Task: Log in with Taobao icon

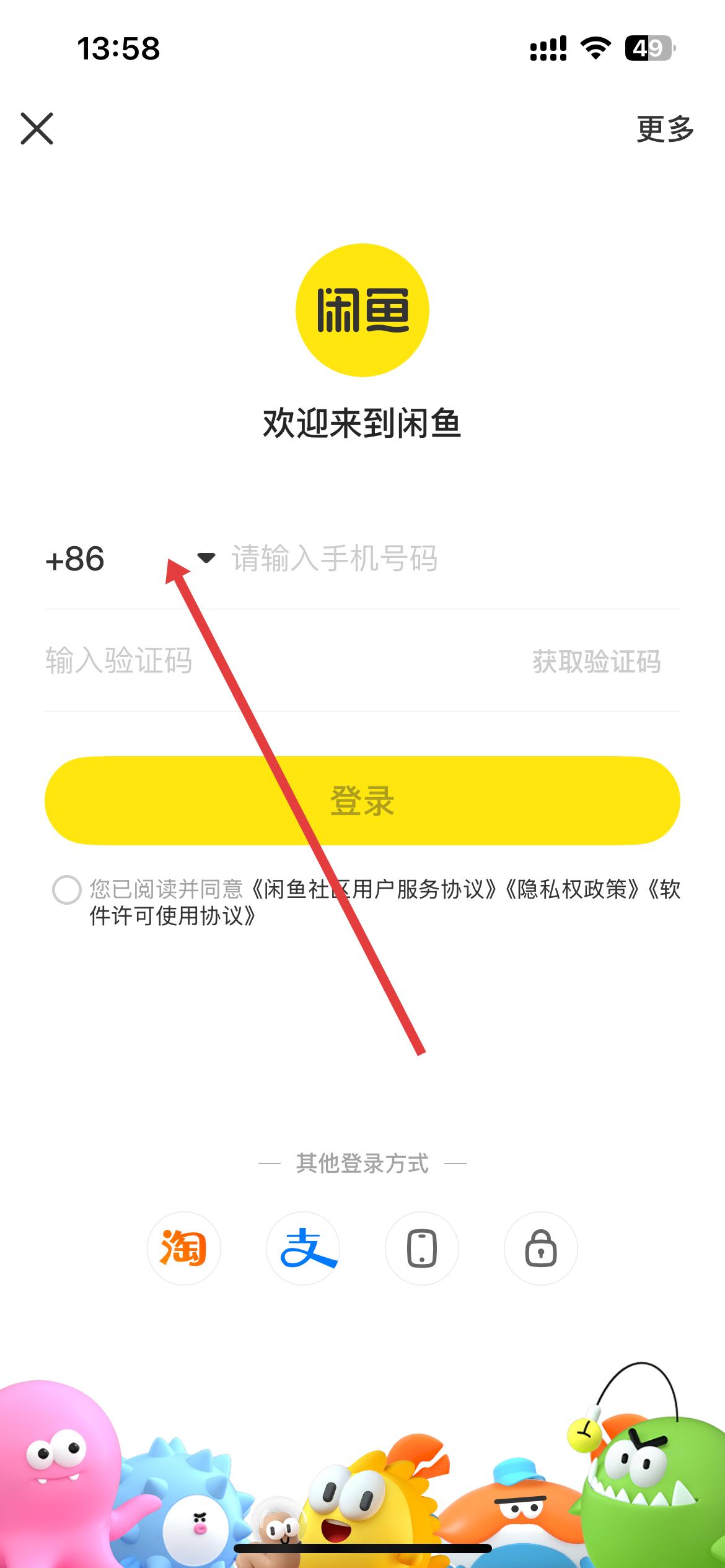Action: pos(184,1248)
